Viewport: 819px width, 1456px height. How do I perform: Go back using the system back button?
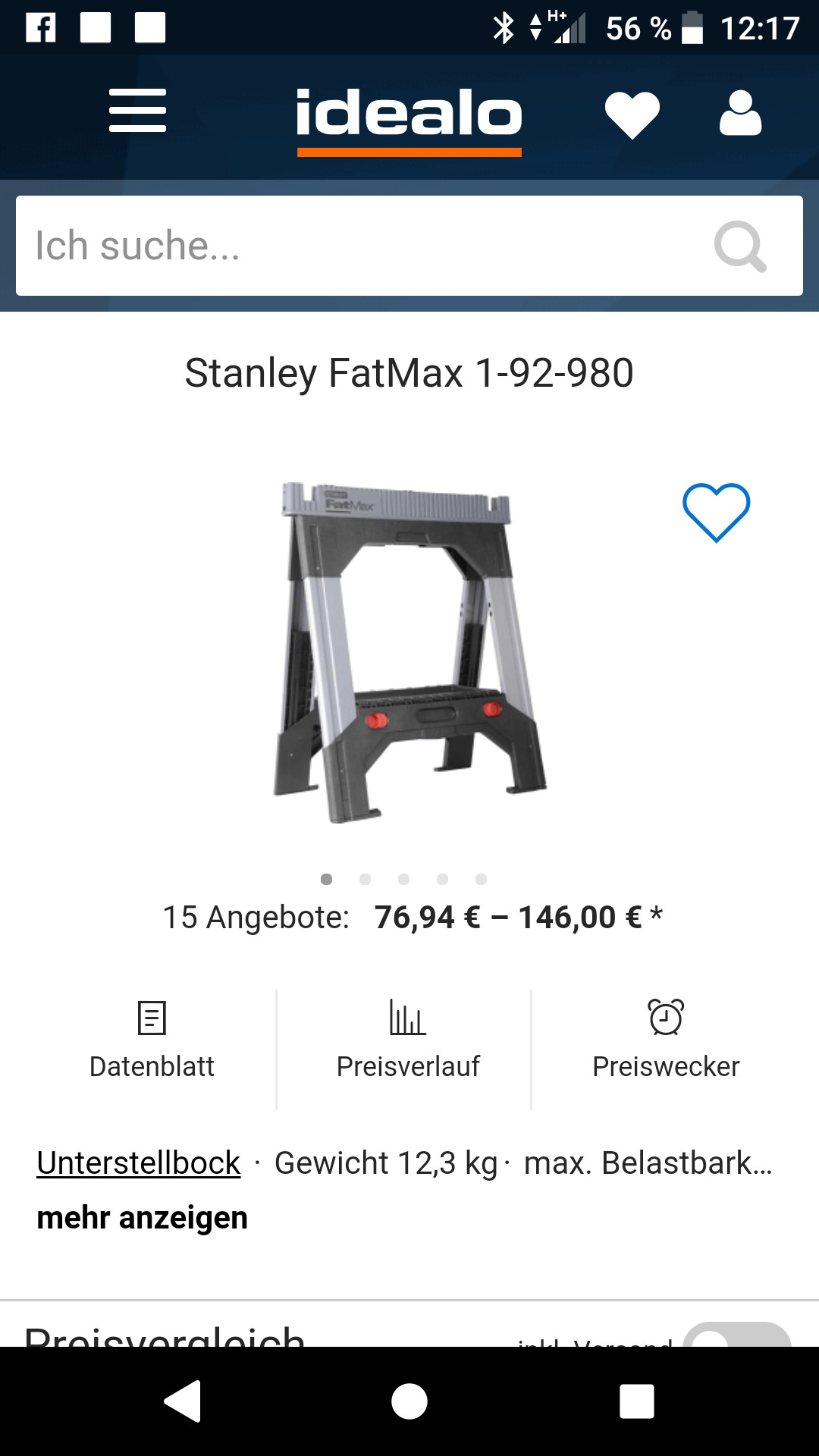183,1401
